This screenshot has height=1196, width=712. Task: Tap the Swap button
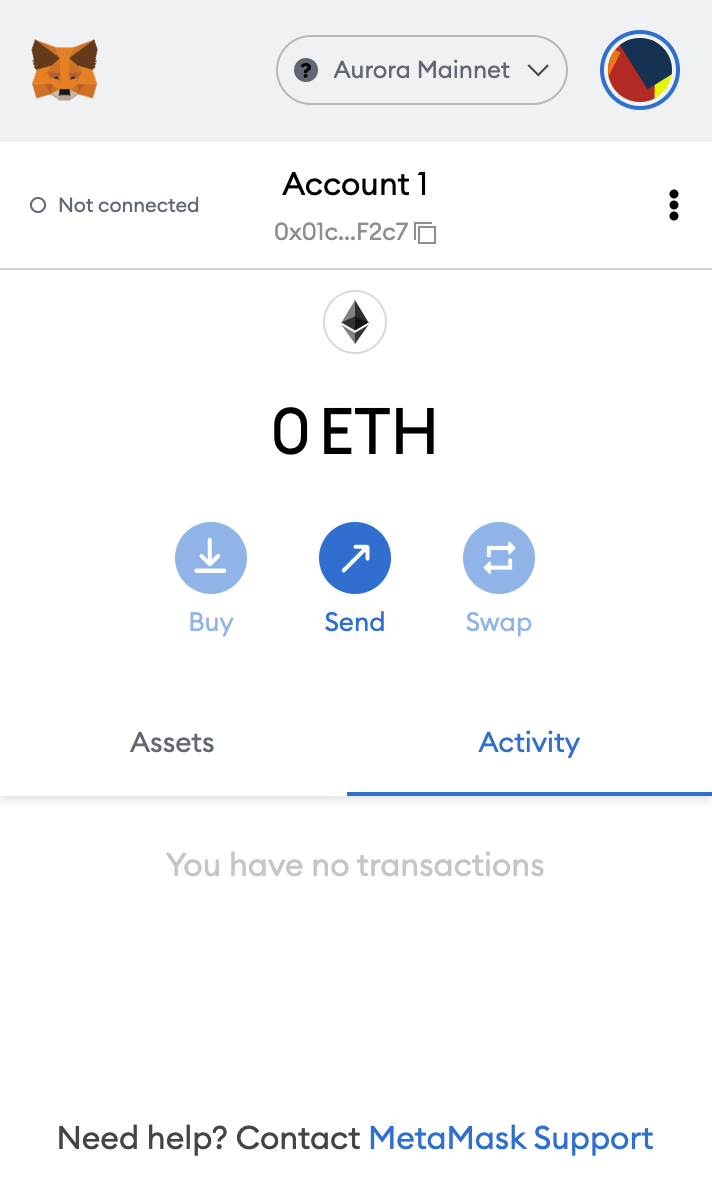(498, 558)
